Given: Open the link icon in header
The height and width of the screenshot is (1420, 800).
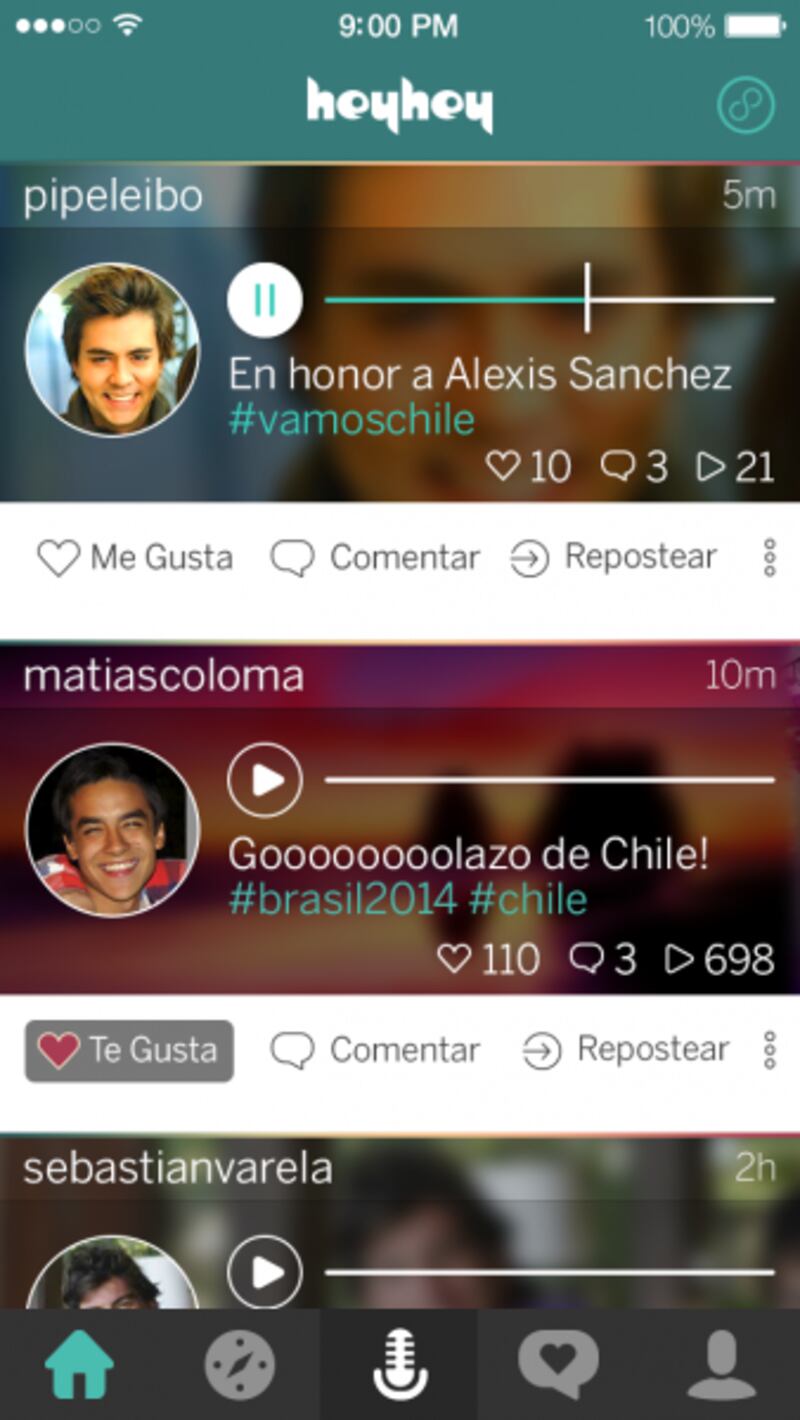Looking at the screenshot, I should coord(746,106).
